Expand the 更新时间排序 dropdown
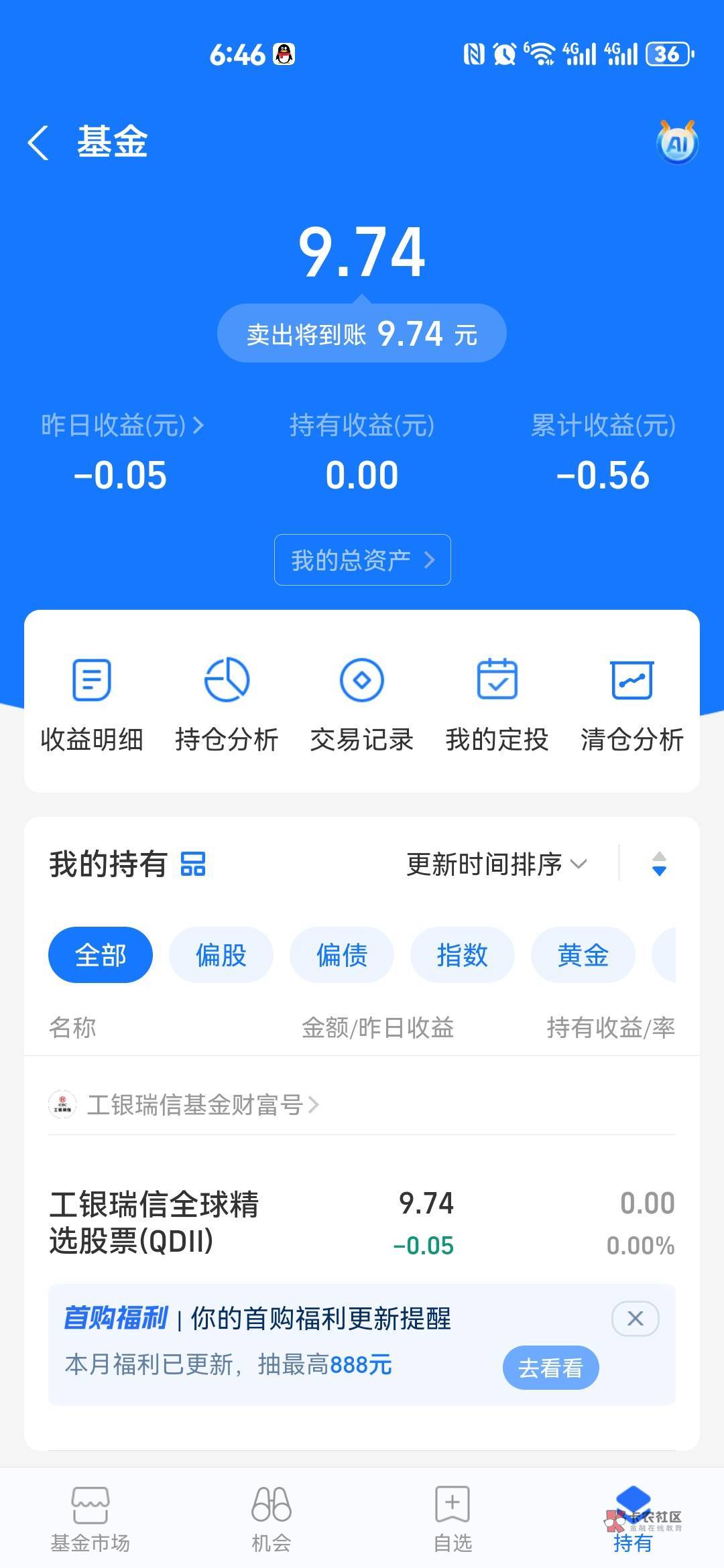Screen dimensions: 724x1568 tap(496, 864)
